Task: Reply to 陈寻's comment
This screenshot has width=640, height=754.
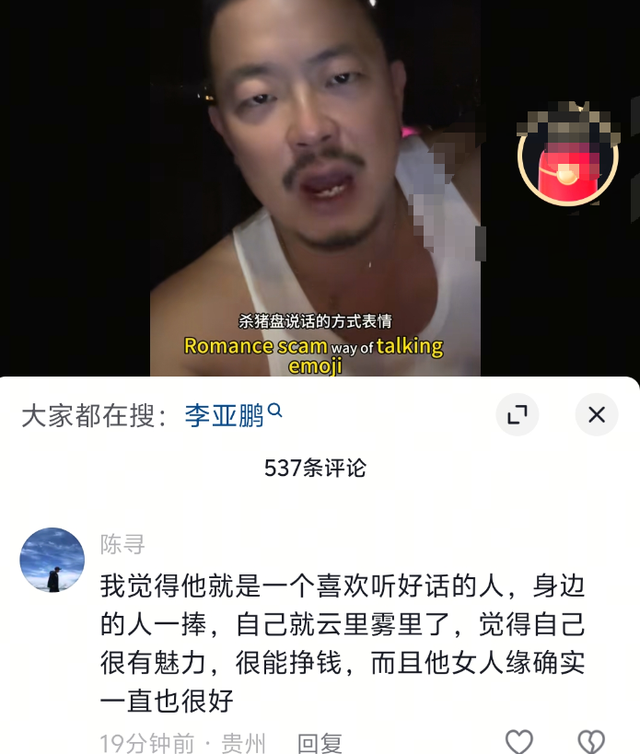Action: pyautogui.click(x=320, y=743)
